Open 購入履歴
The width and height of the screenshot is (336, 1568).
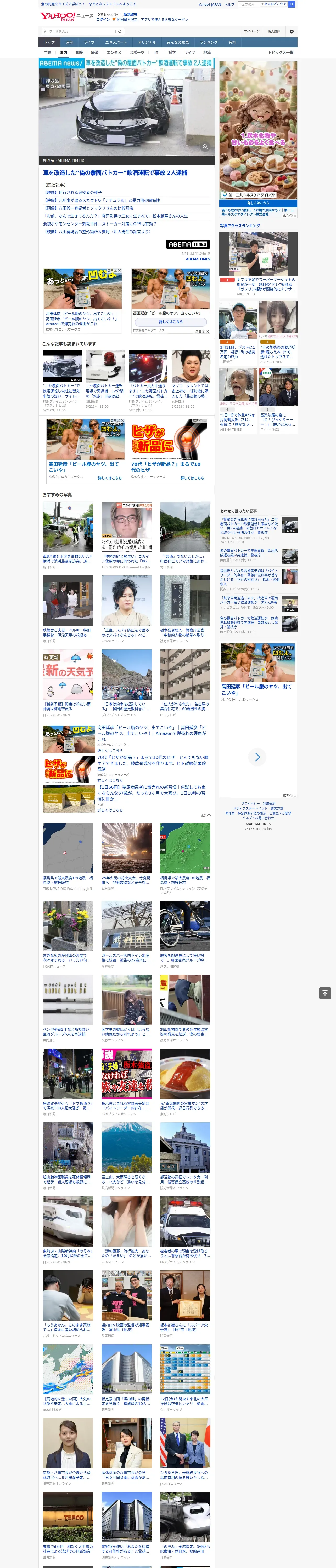(274, 32)
